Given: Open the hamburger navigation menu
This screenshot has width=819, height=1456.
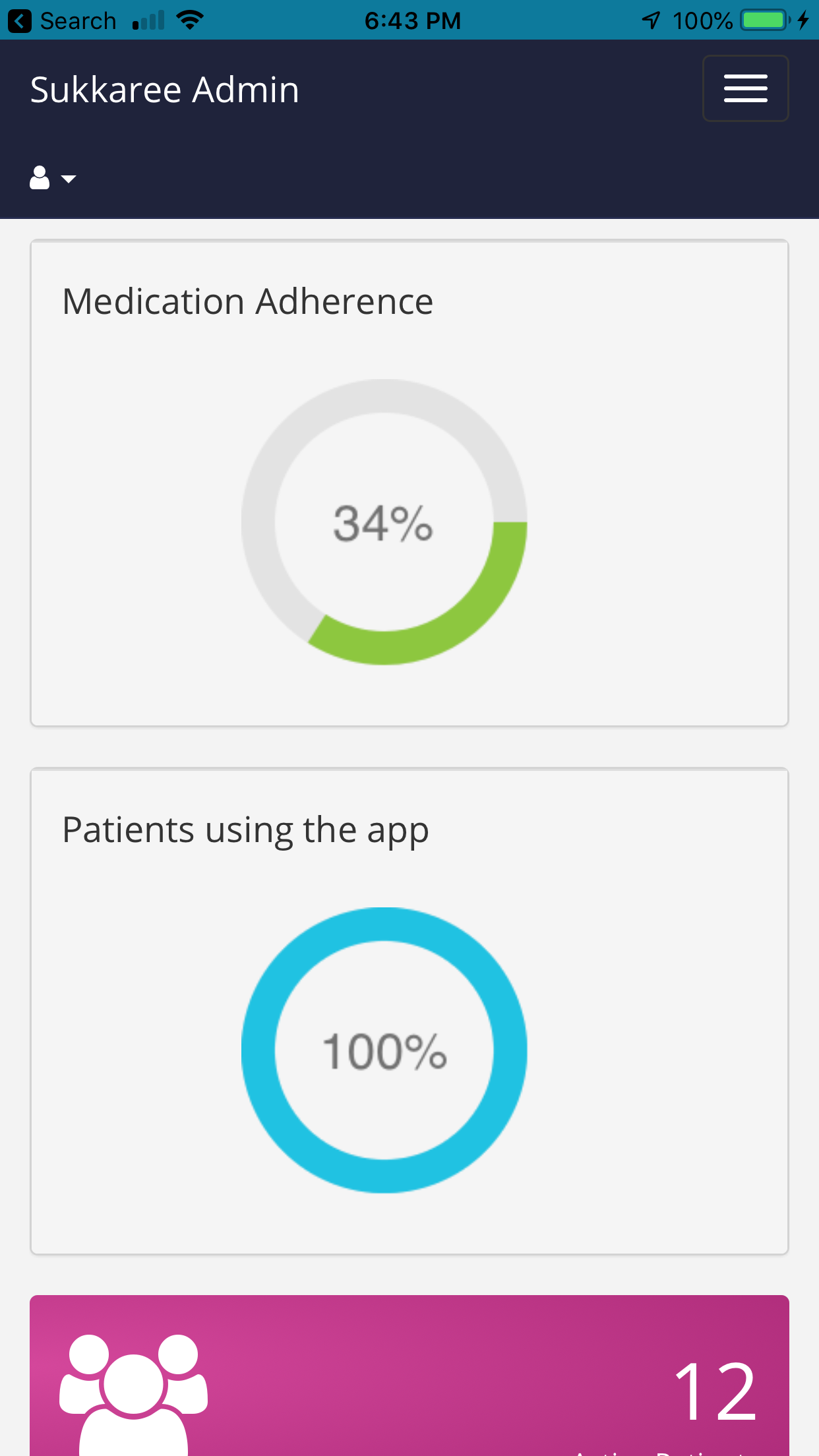Looking at the screenshot, I should tap(745, 88).
